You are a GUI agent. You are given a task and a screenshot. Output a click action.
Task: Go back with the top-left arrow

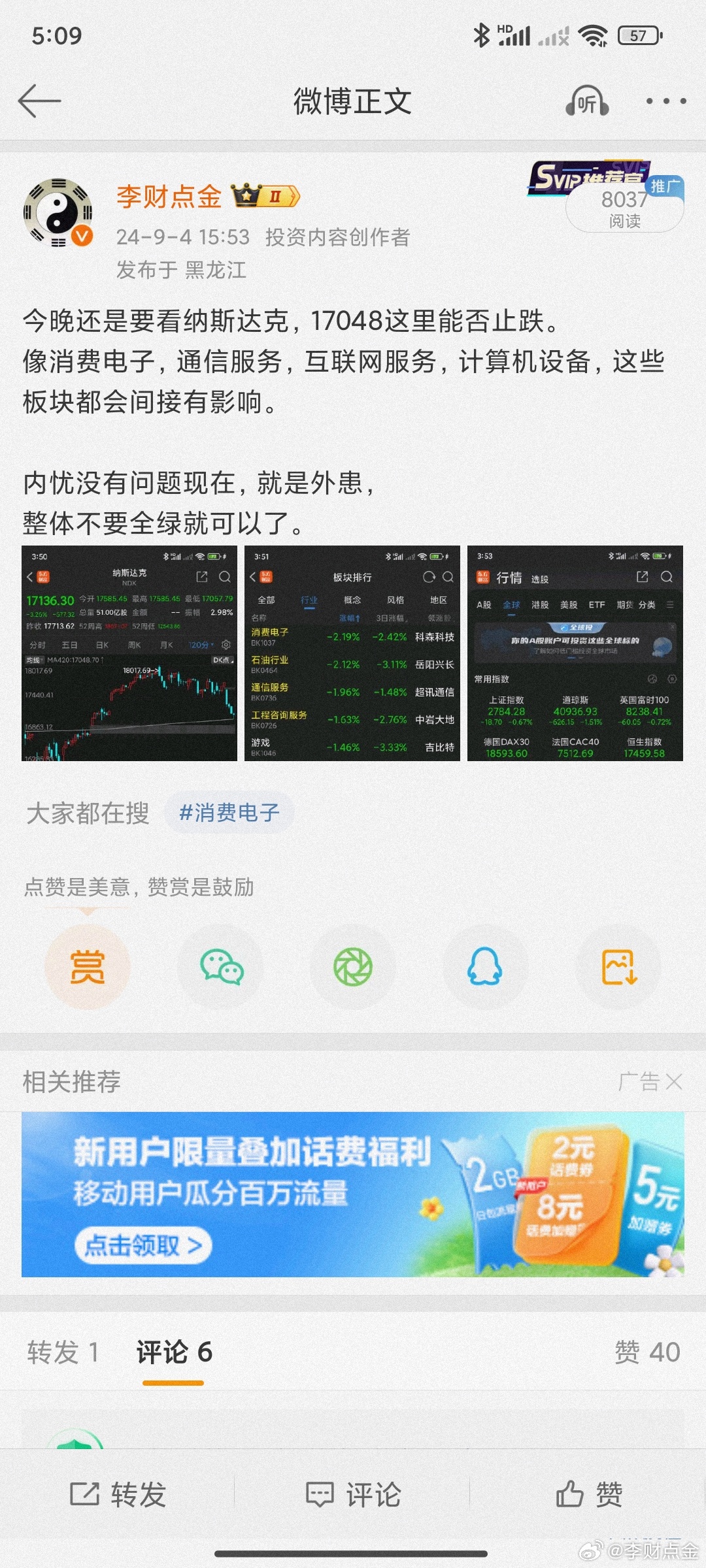point(39,101)
